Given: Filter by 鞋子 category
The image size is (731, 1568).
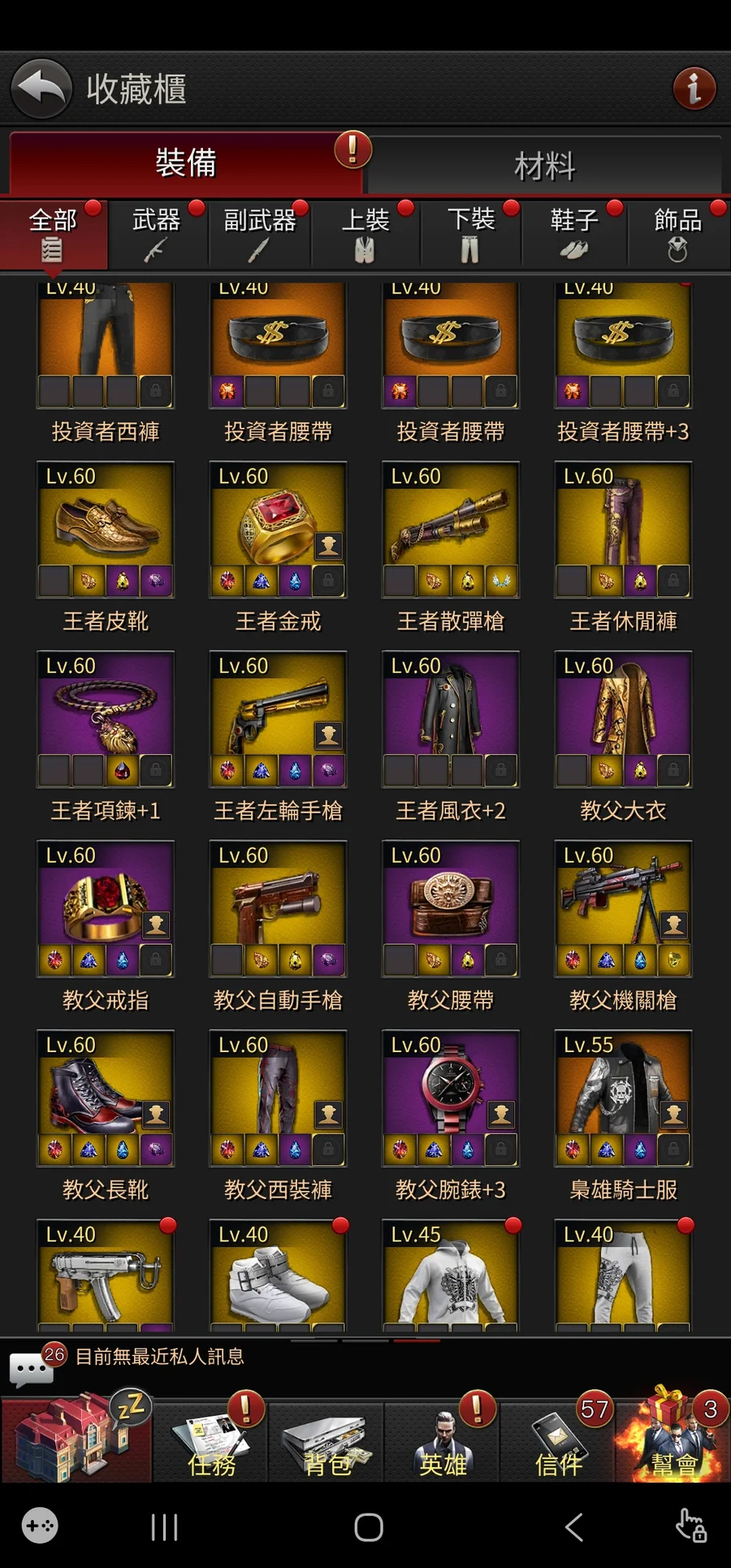Looking at the screenshot, I should (574, 234).
